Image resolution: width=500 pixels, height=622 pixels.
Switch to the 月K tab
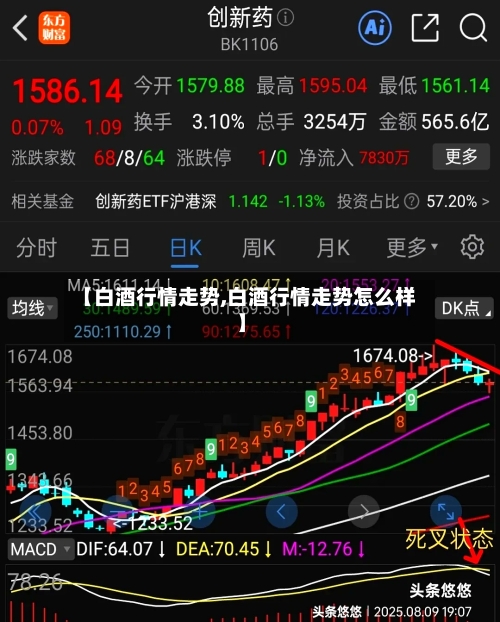[x=333, y=248]
